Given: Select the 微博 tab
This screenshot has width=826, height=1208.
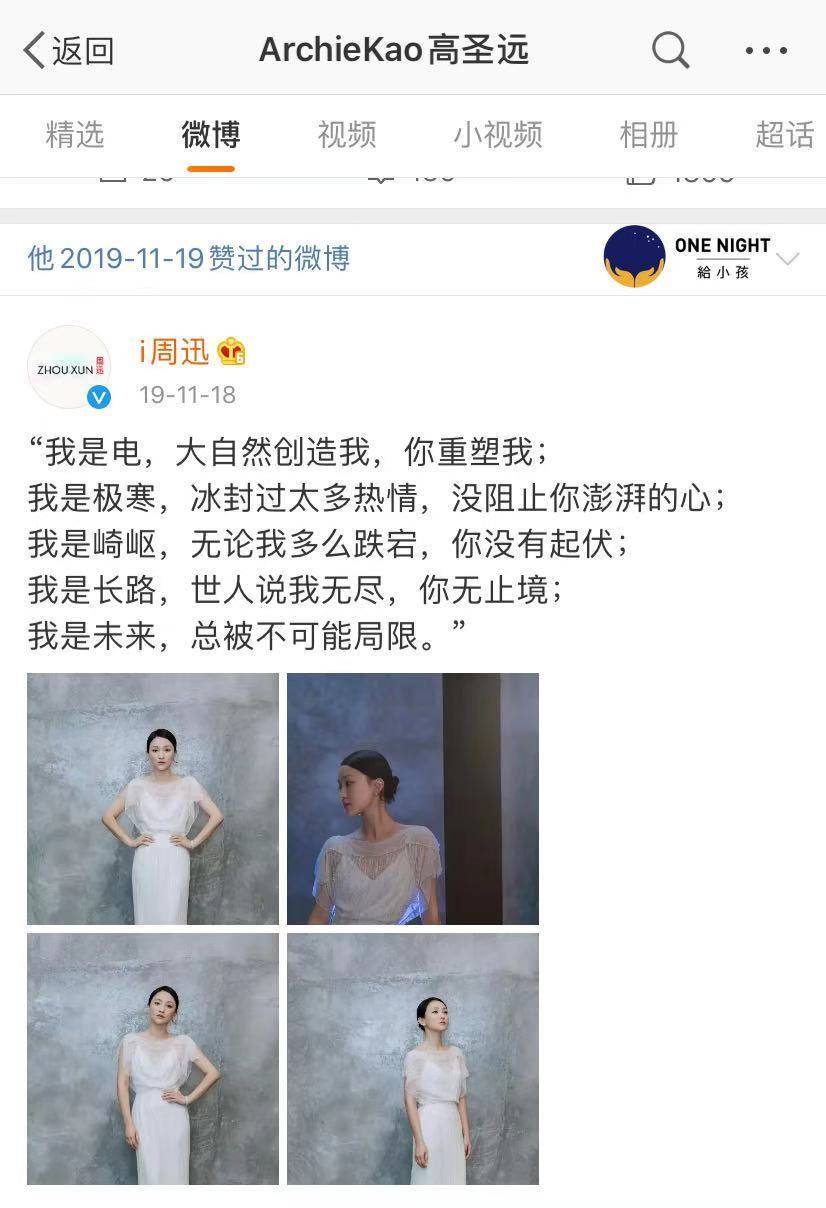Looking at the screenshot, I should pos(210,135).
